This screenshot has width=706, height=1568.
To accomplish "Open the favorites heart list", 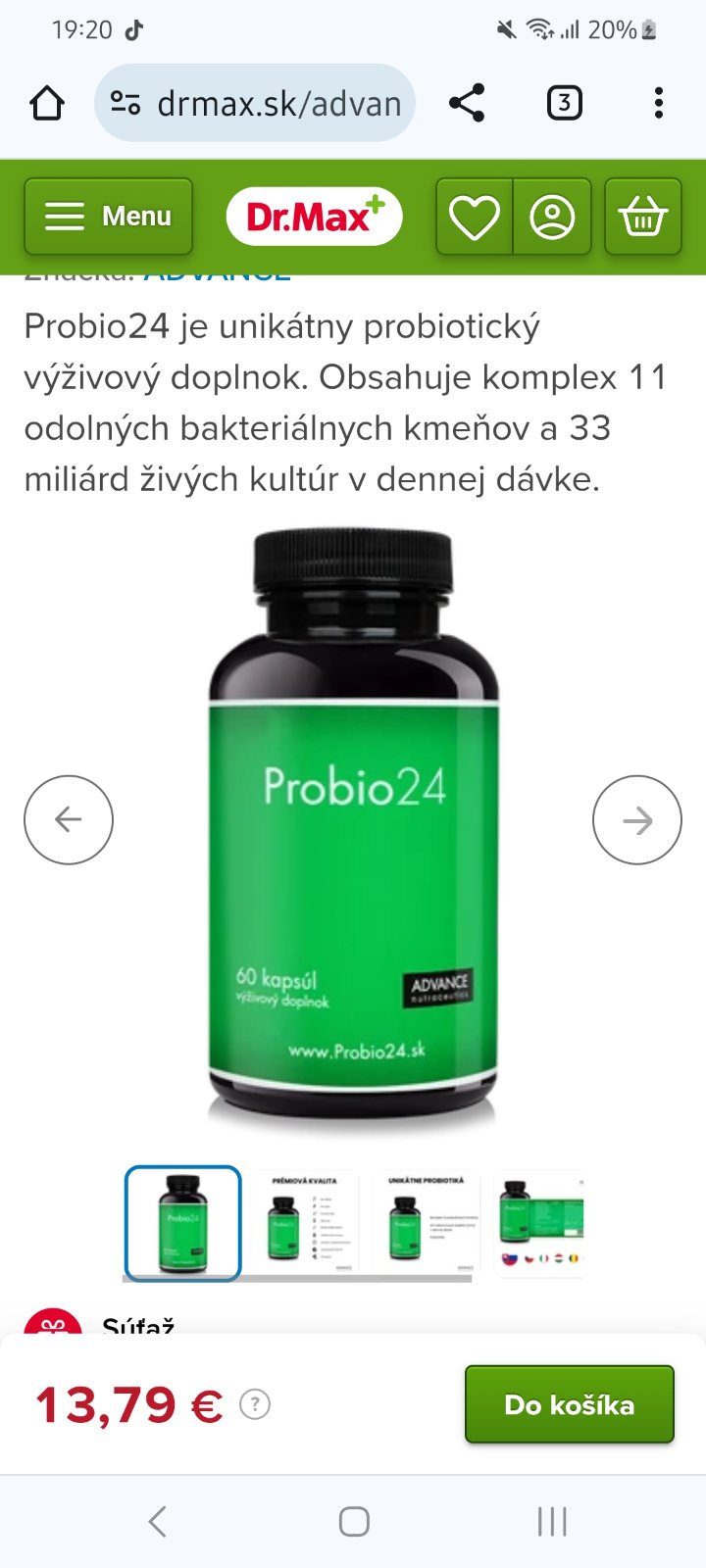I will [x=474, y=217].
